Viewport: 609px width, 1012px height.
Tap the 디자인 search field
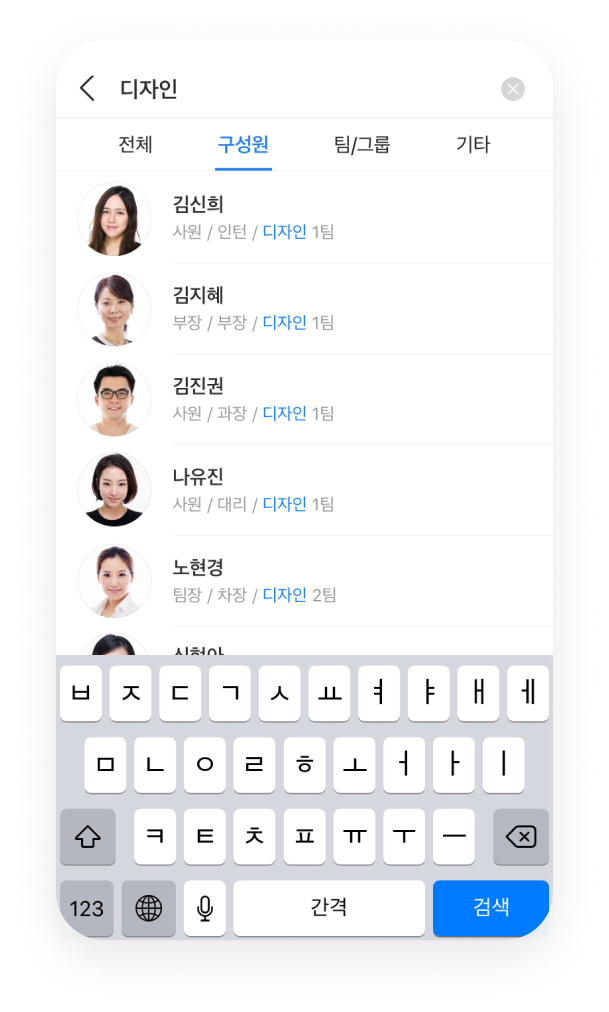300,89
